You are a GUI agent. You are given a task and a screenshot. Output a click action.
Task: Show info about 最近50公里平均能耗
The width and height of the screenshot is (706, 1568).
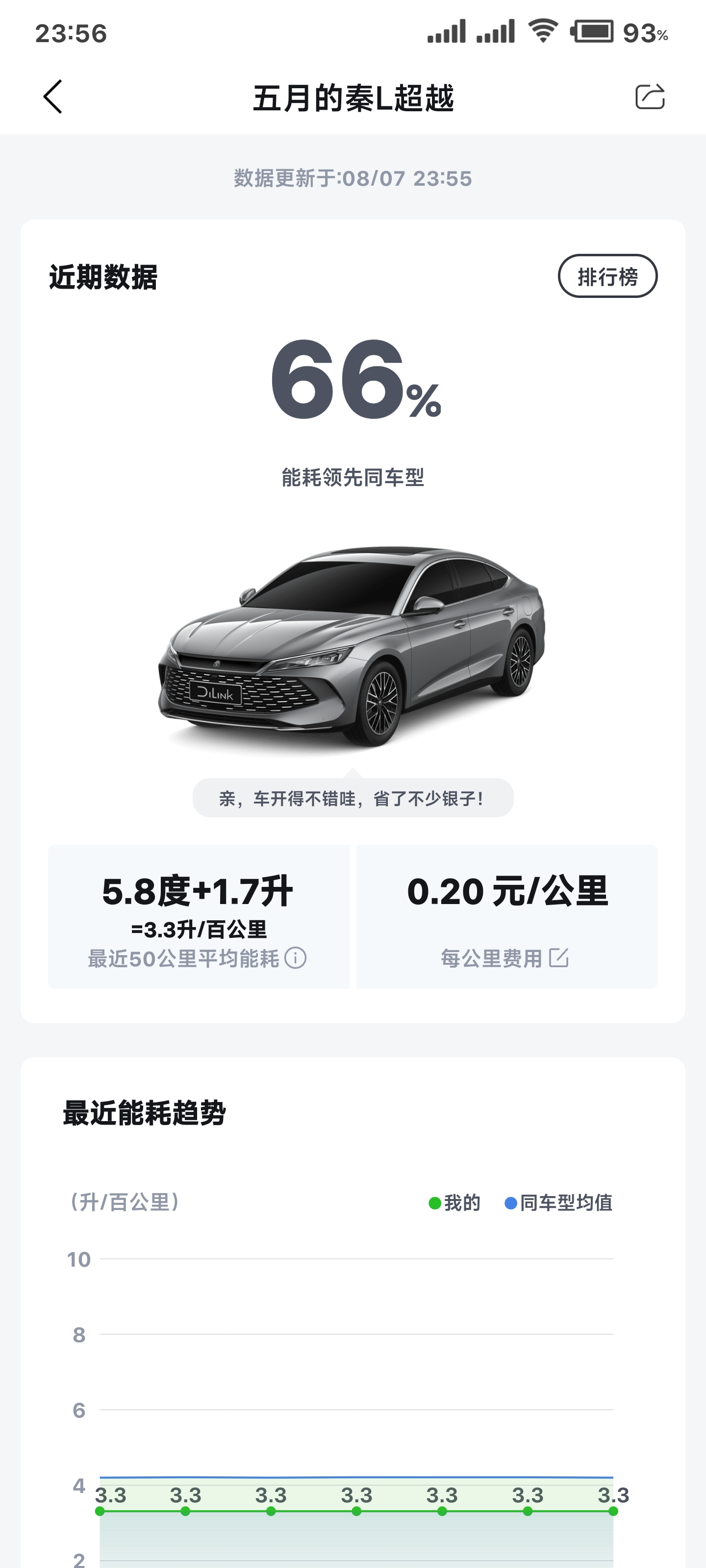[x=296, y=958]
